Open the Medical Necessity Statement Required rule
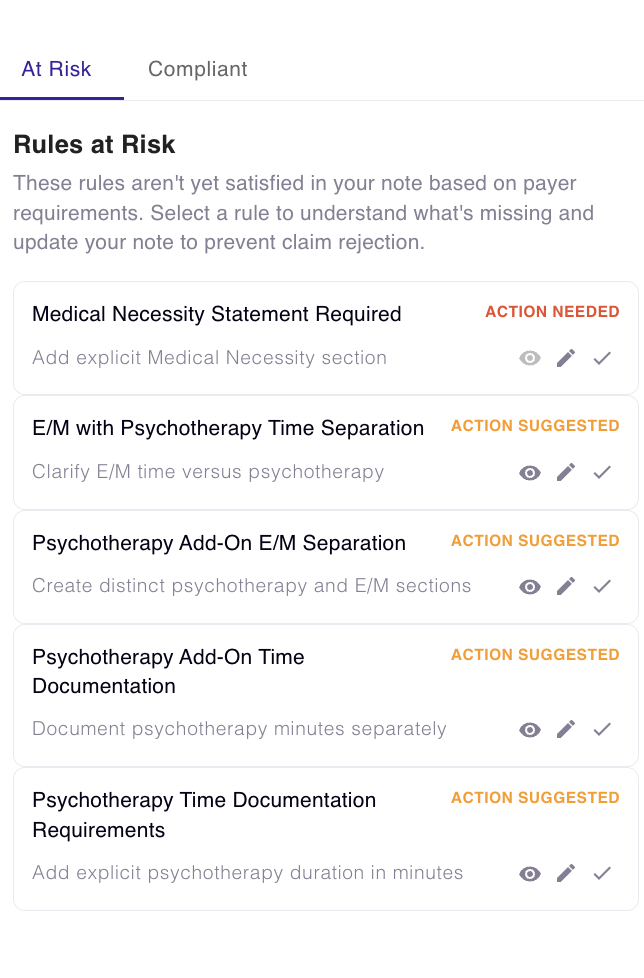644x978 pixels. (x=217, y=314)
